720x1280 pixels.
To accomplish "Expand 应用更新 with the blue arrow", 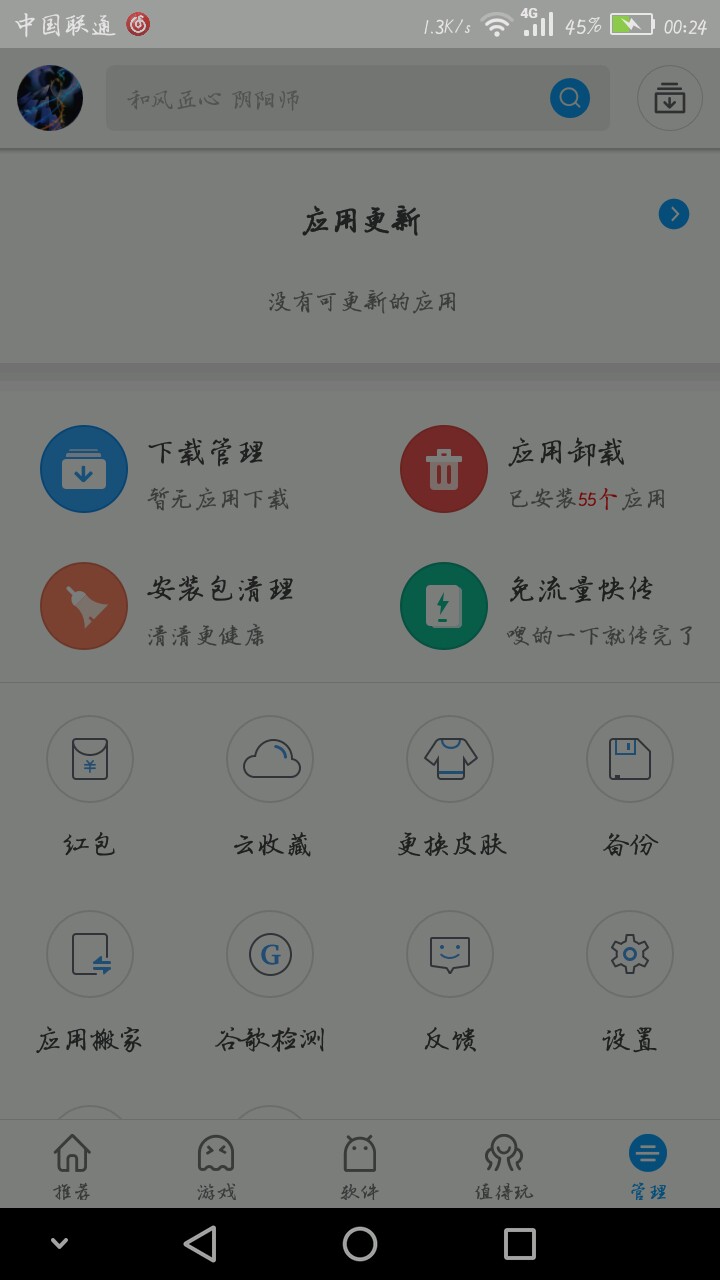I will (673, 214).
